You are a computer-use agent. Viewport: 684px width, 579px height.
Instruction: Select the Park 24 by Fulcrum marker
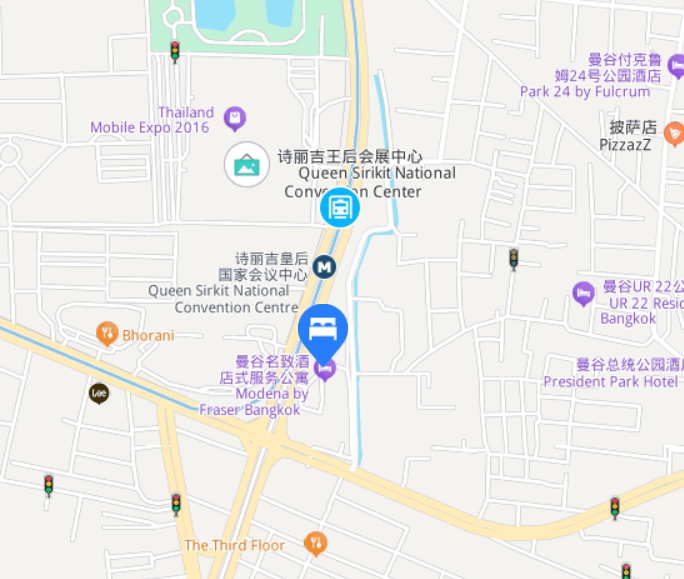coord(675,66)
